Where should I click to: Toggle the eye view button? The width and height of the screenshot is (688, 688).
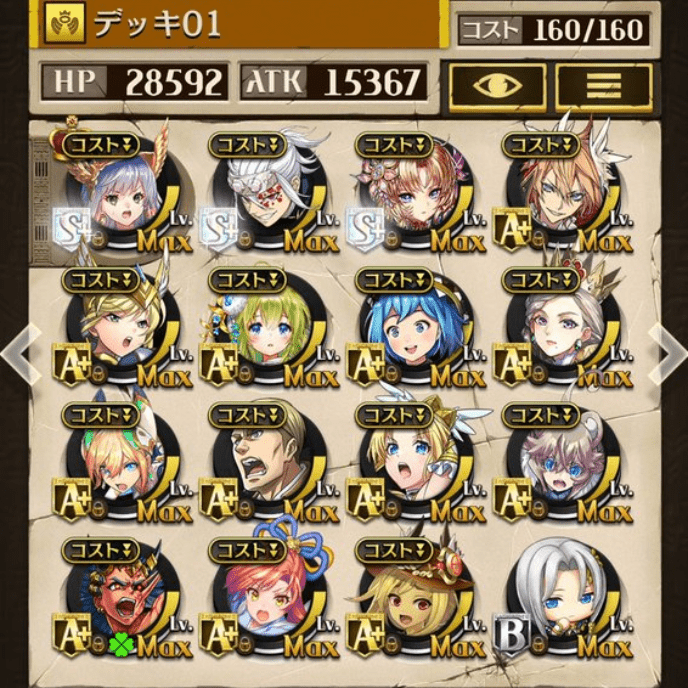tap(496, 83)
